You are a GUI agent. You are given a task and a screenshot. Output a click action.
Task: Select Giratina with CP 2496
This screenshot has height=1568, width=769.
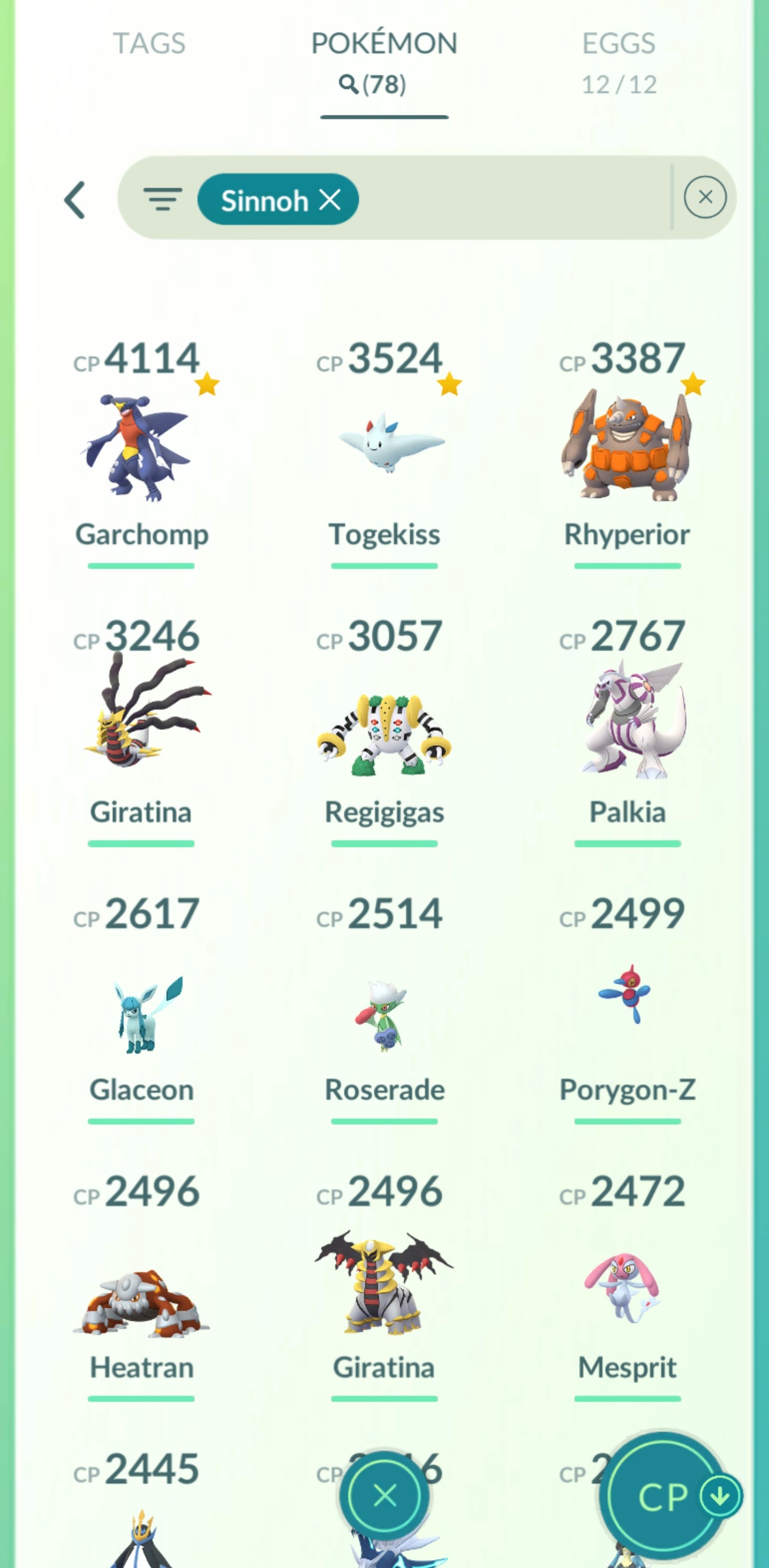(384, 1284)
